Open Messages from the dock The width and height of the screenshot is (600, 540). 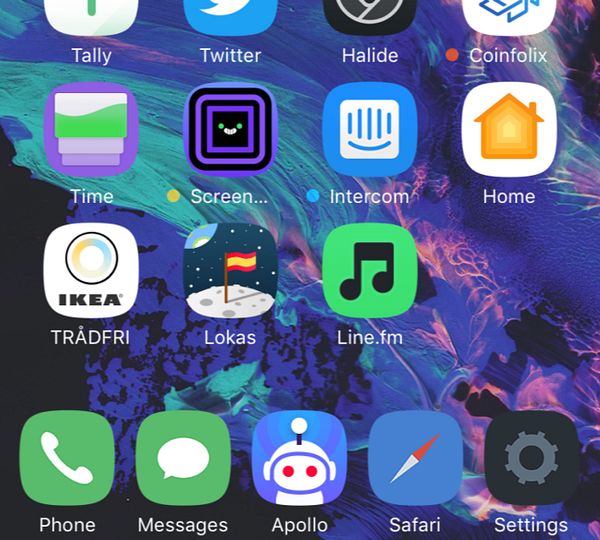(183, 458)
